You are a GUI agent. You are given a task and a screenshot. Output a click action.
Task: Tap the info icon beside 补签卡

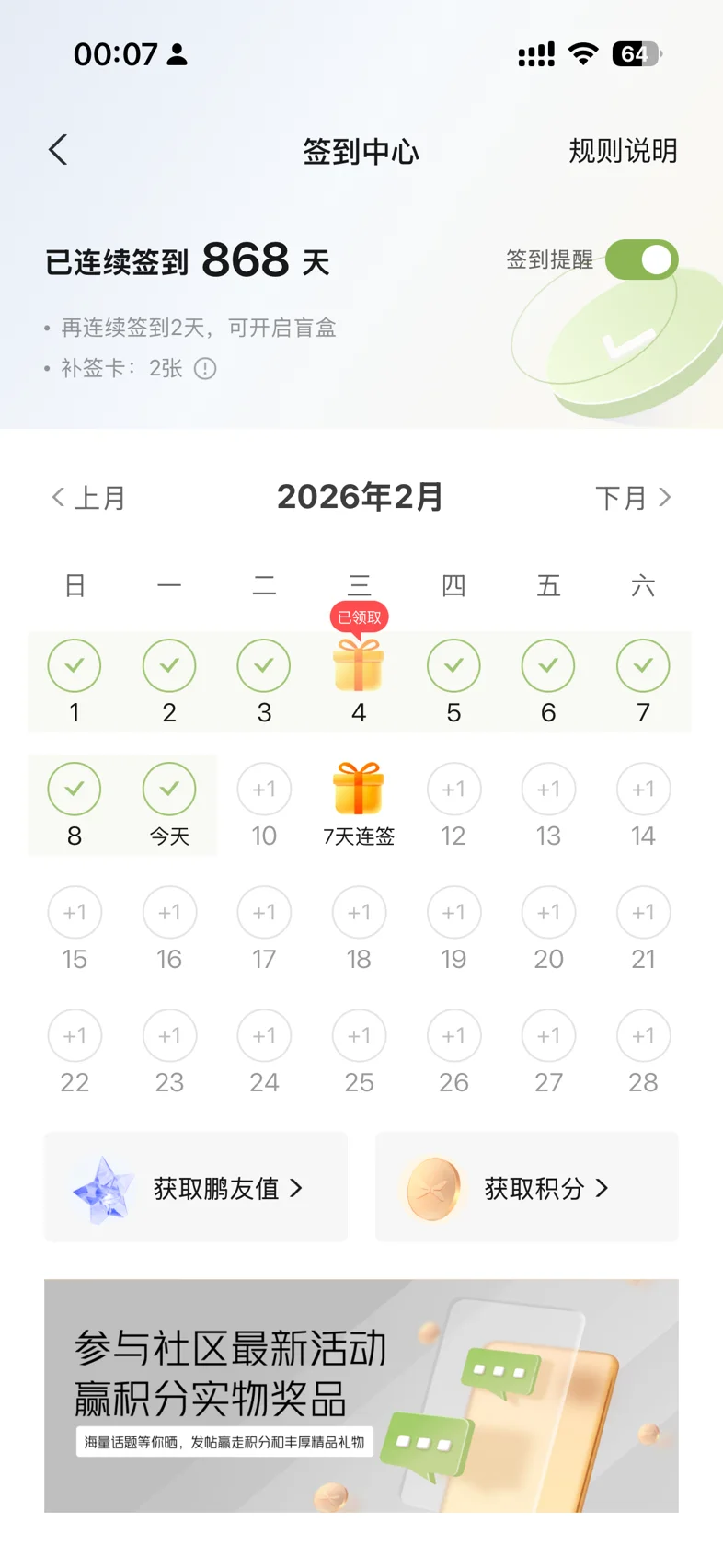pyautogui.click(x=205, y=369)
